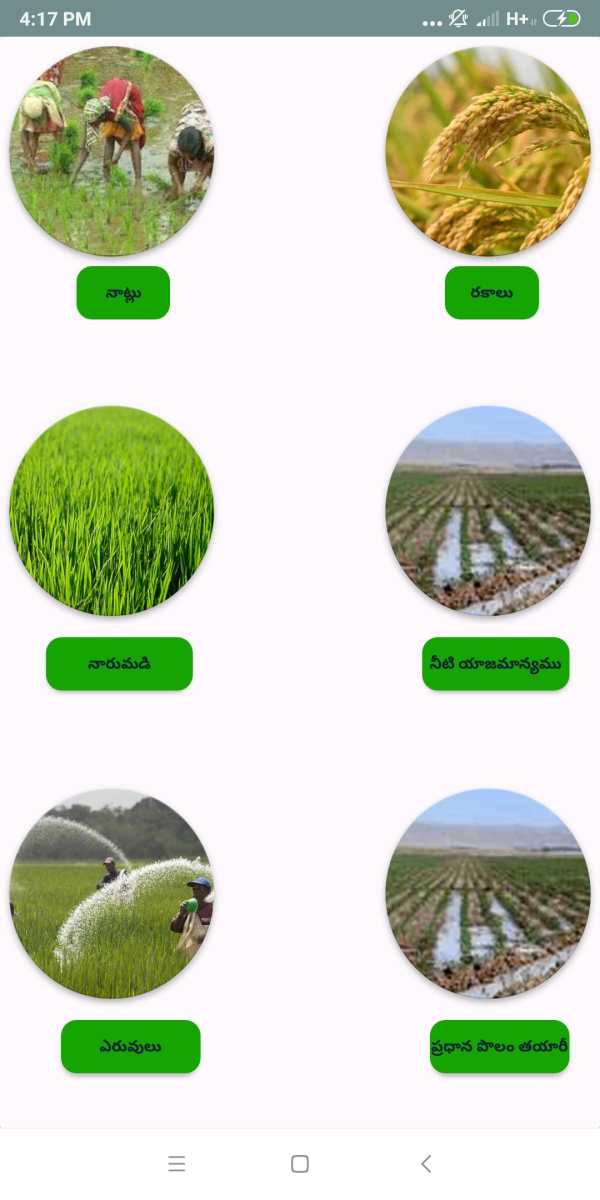Open నీటి యాజమాన్యము button
Image resolution: width=600 pixels, height=1200 pixels.
[496, 664]
